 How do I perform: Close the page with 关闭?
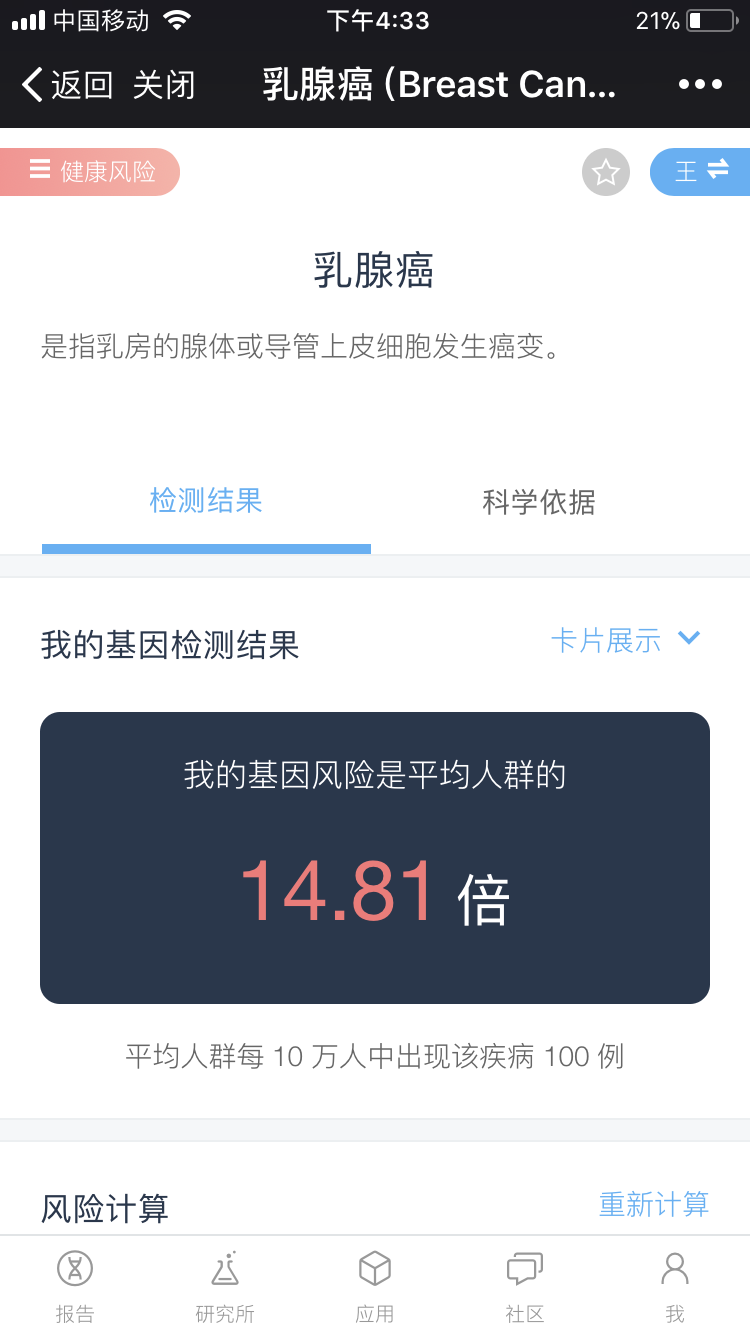click(x=163, y=85)
